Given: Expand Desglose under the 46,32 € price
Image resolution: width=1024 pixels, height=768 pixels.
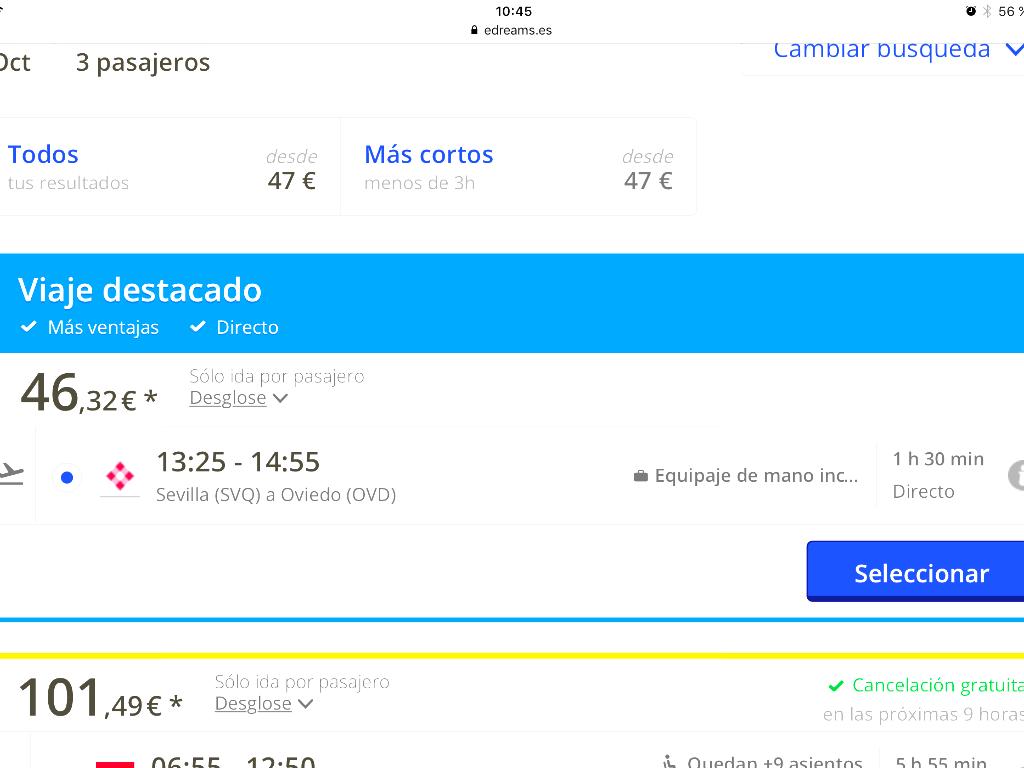Looking at the screenshot, I should pyautogui.click(x=238, y=398).
